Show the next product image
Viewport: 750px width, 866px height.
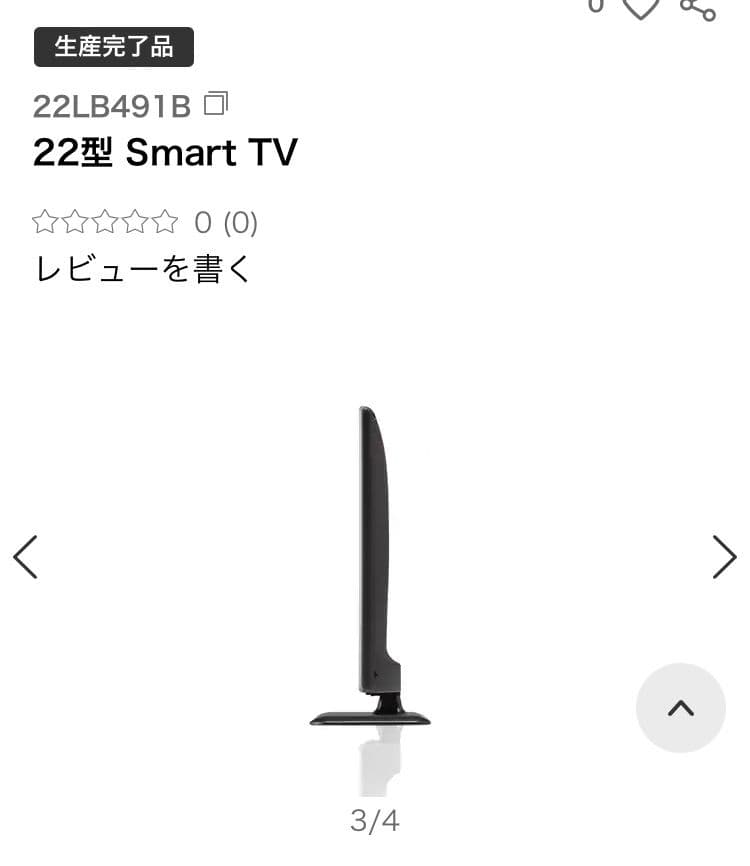tap(725, 556)
